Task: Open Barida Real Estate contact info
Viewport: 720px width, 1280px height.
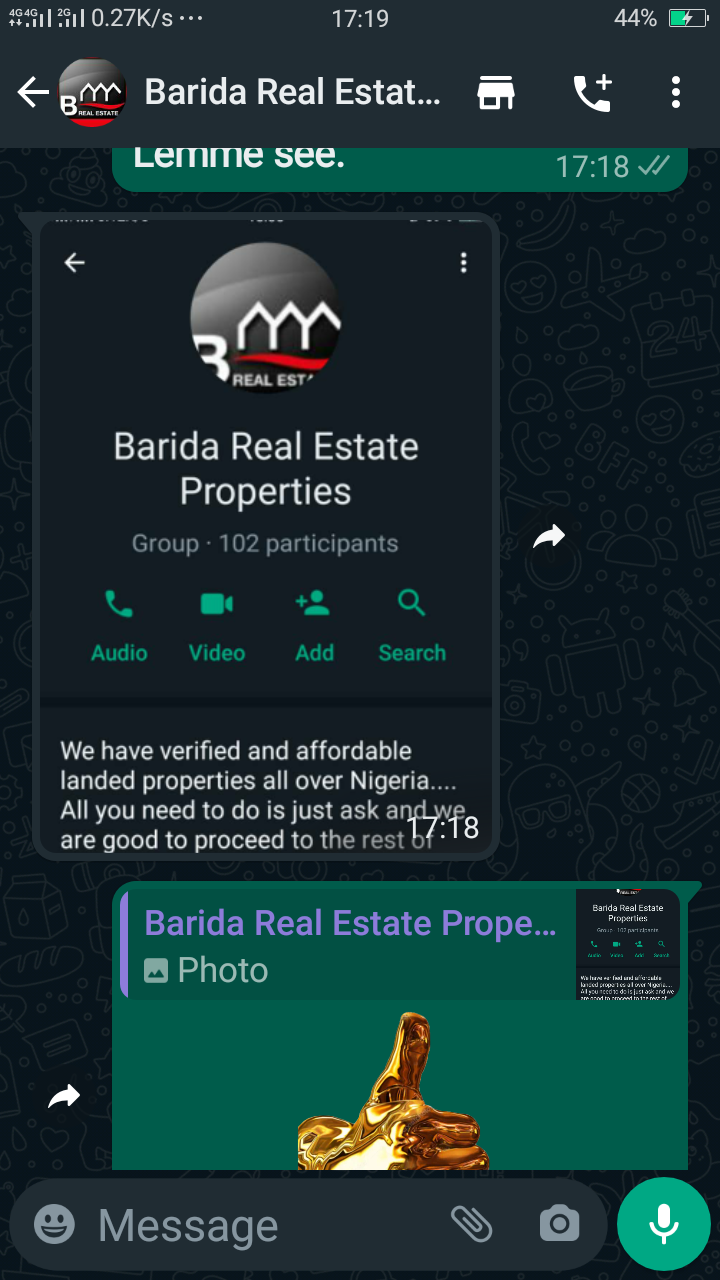Action: (x=292, y=93)
